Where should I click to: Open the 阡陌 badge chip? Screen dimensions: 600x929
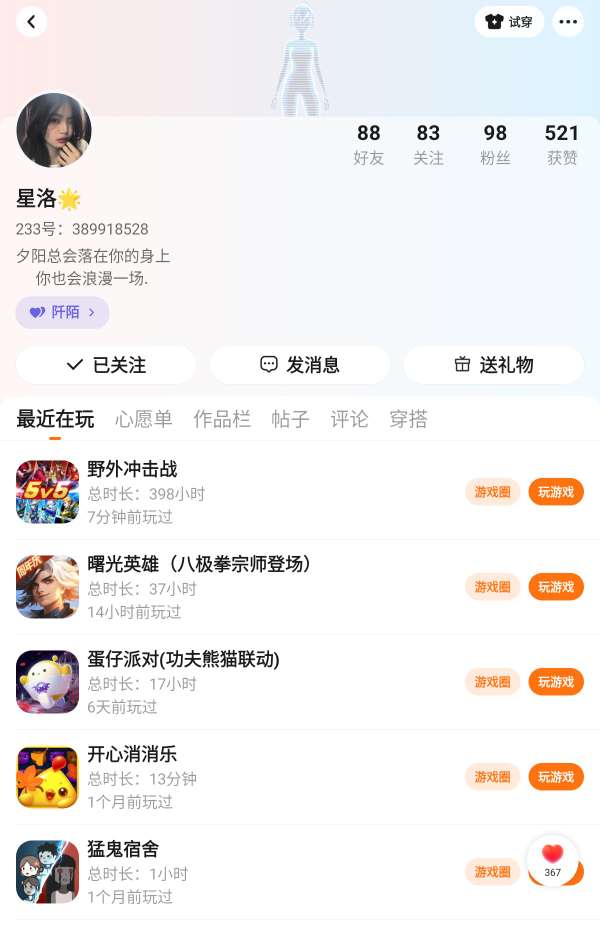(62, 312)
